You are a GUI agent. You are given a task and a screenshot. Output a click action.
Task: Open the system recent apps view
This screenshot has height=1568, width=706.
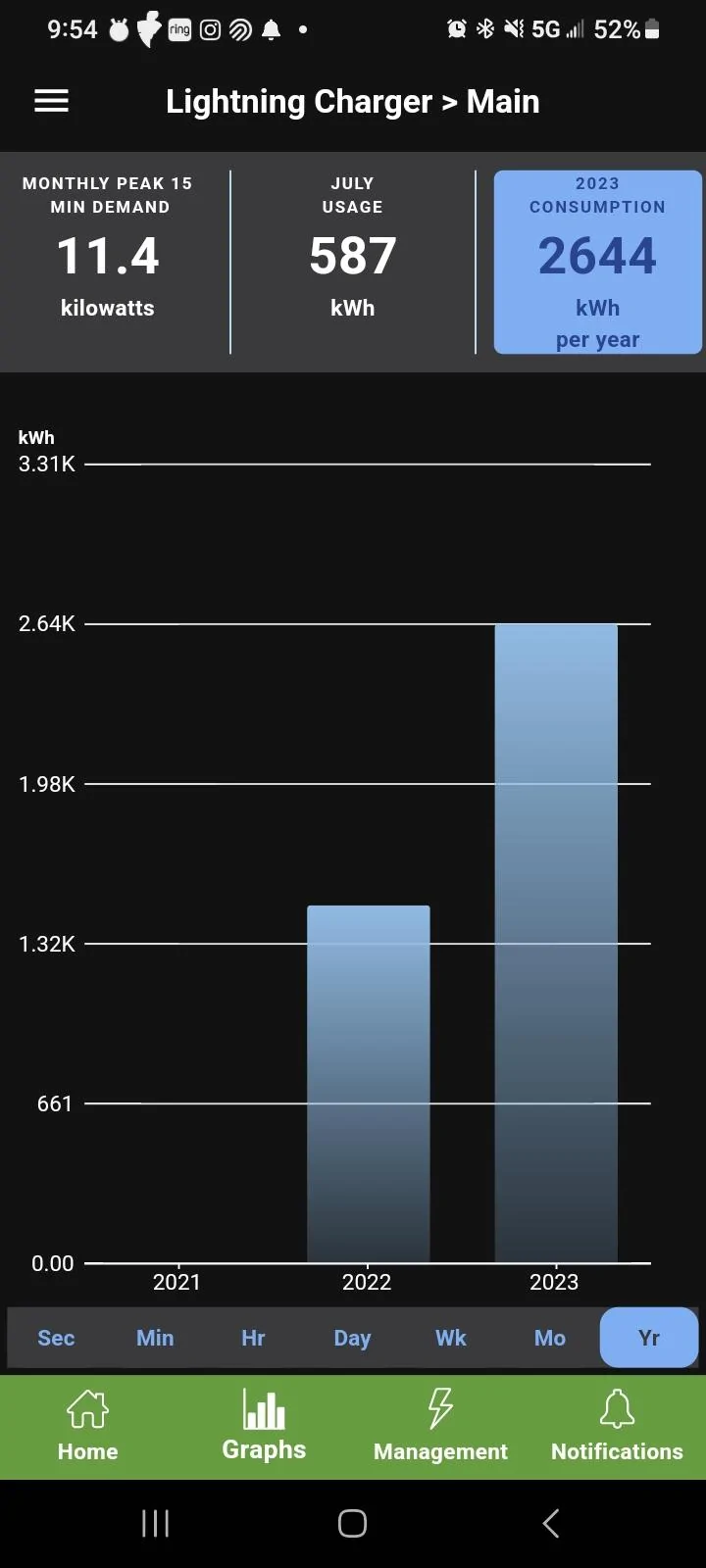[x=155, y=1523]
